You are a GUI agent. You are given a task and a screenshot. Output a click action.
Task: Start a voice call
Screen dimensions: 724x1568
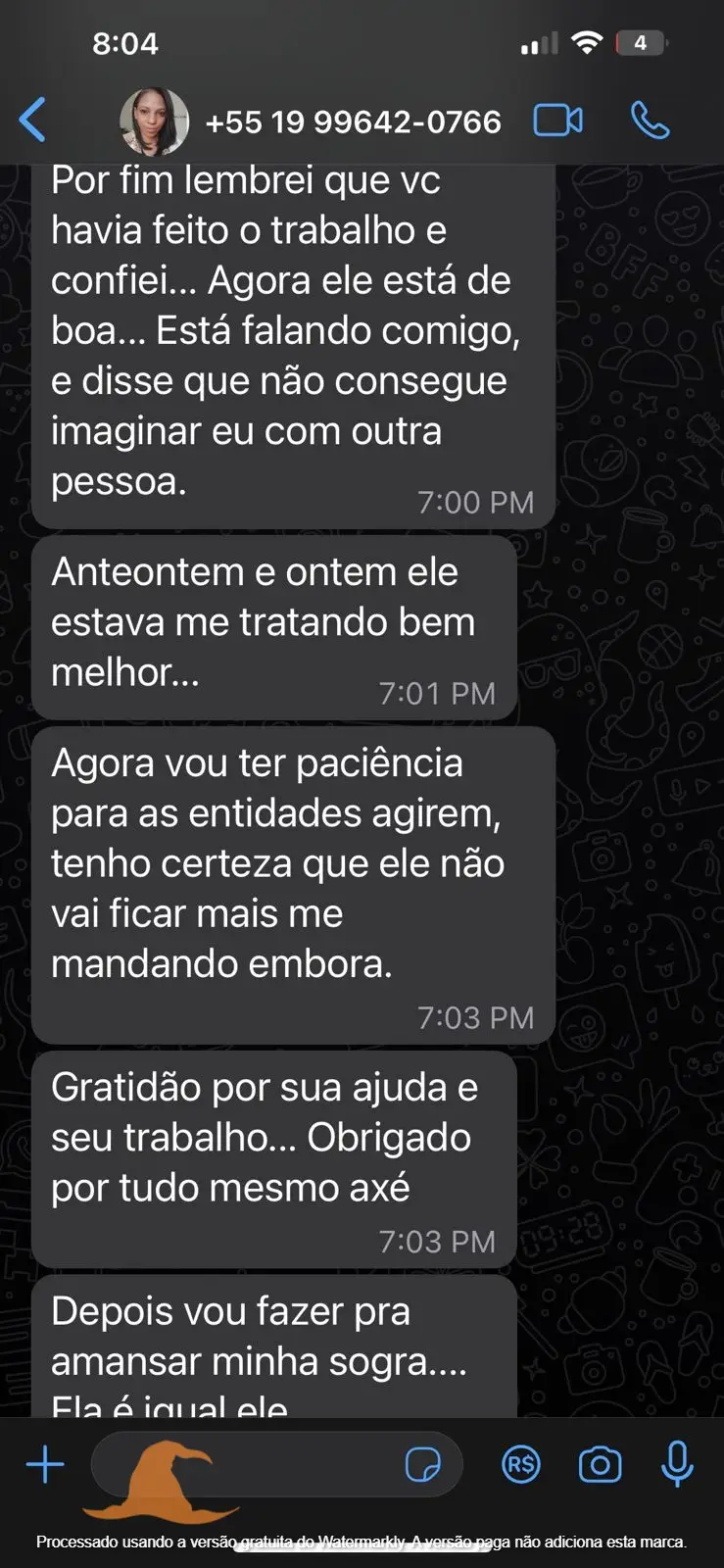click(650, 121)
